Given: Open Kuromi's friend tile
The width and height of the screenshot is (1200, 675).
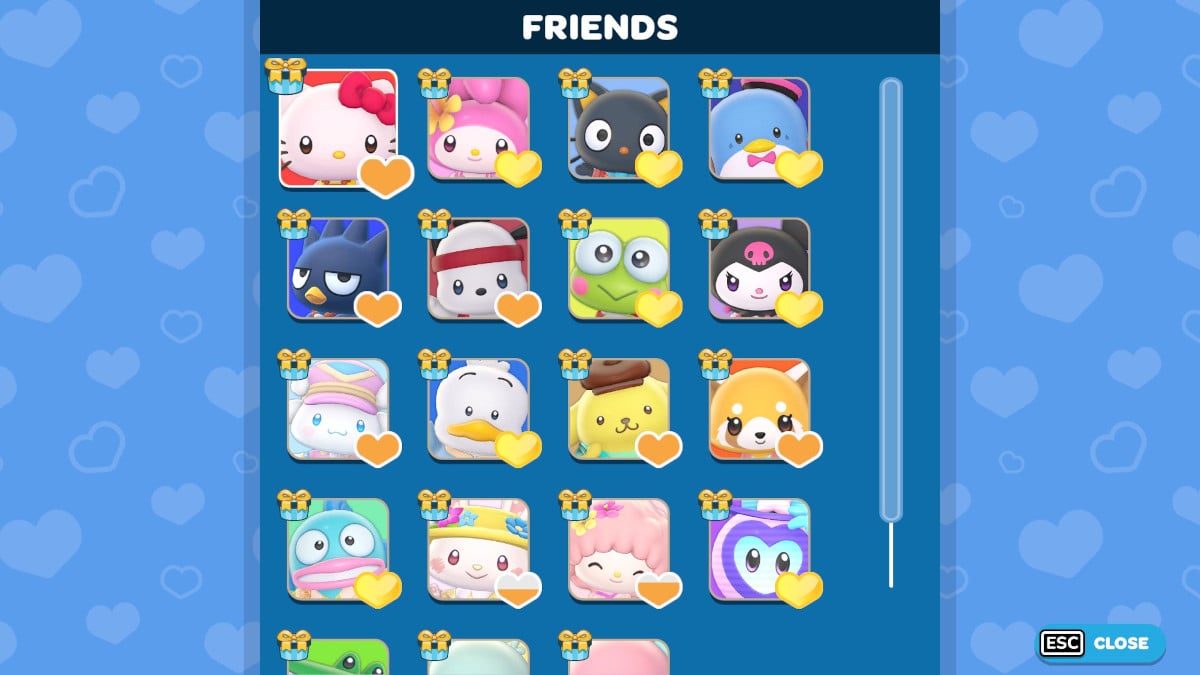Looking at the screenshot, I should (x=759, y=268).
